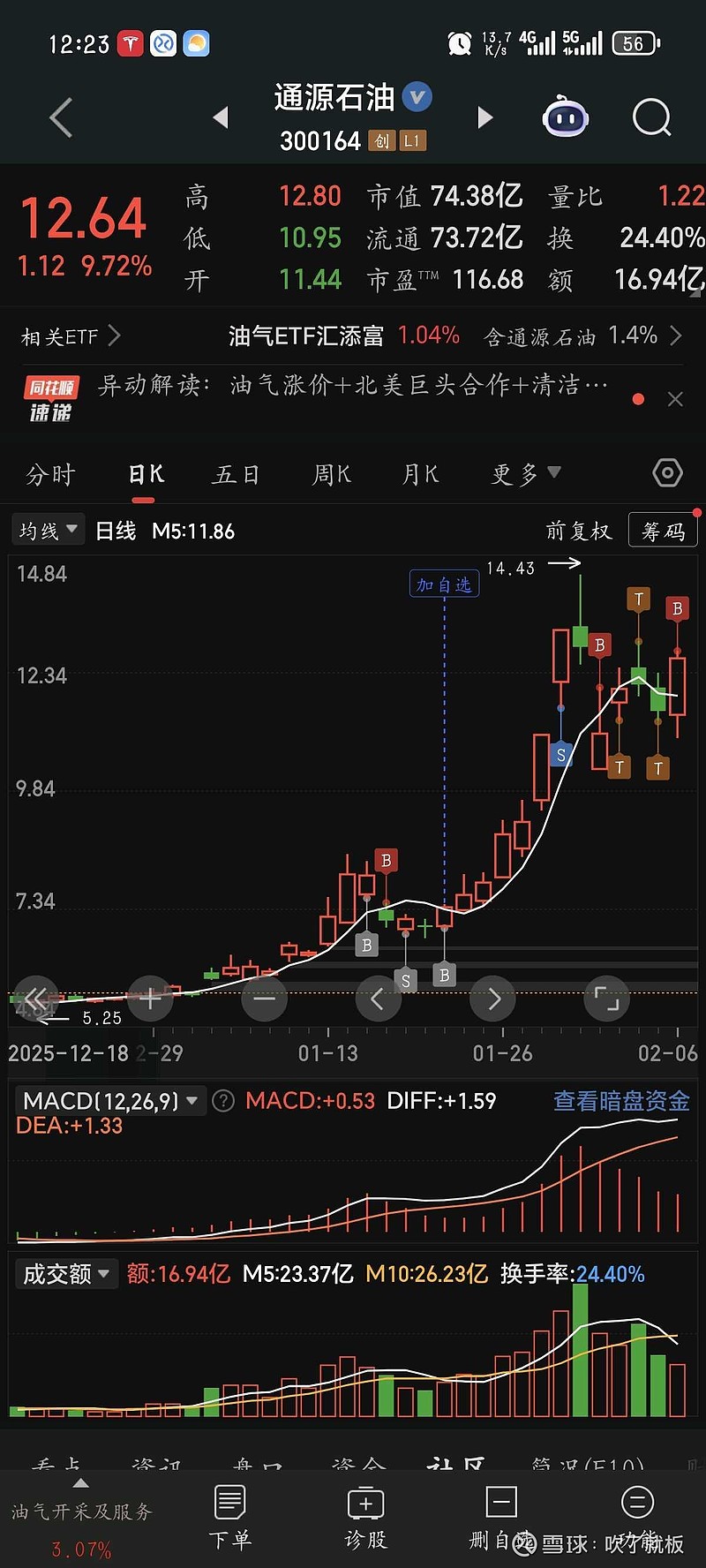
Task: Toggle the 筹码 chip distribution overlay
Action: pyautogui.click(x=663, y=529)
